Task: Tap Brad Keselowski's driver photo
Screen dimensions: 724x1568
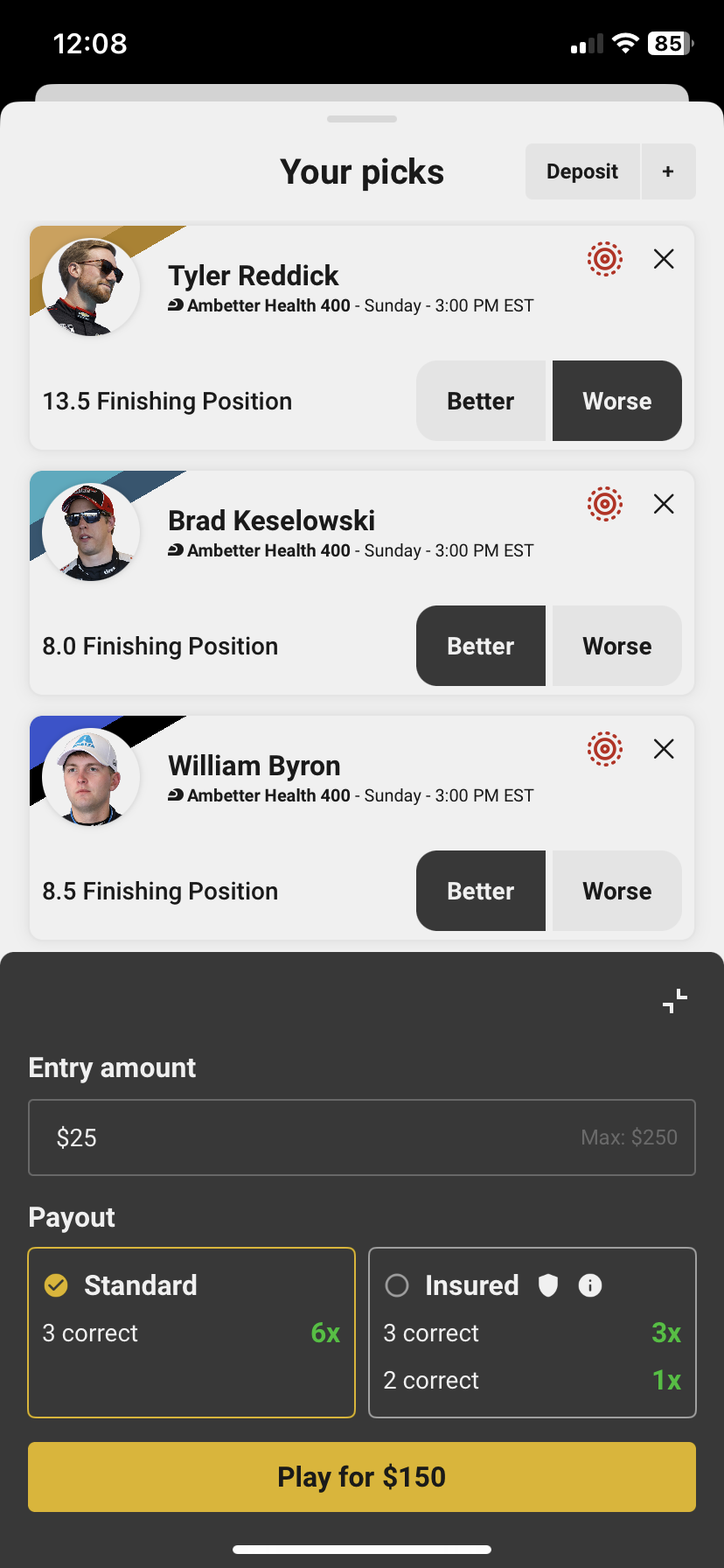Action: (90, 531)
